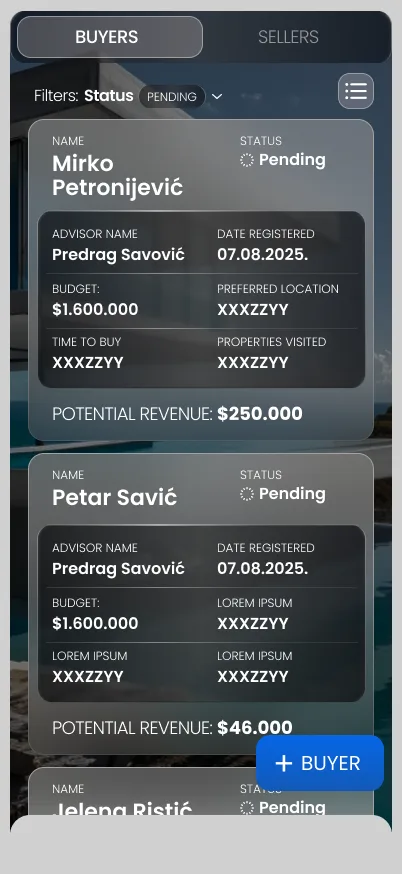Open Petar Savić's buyer card

tap(201, 604)
